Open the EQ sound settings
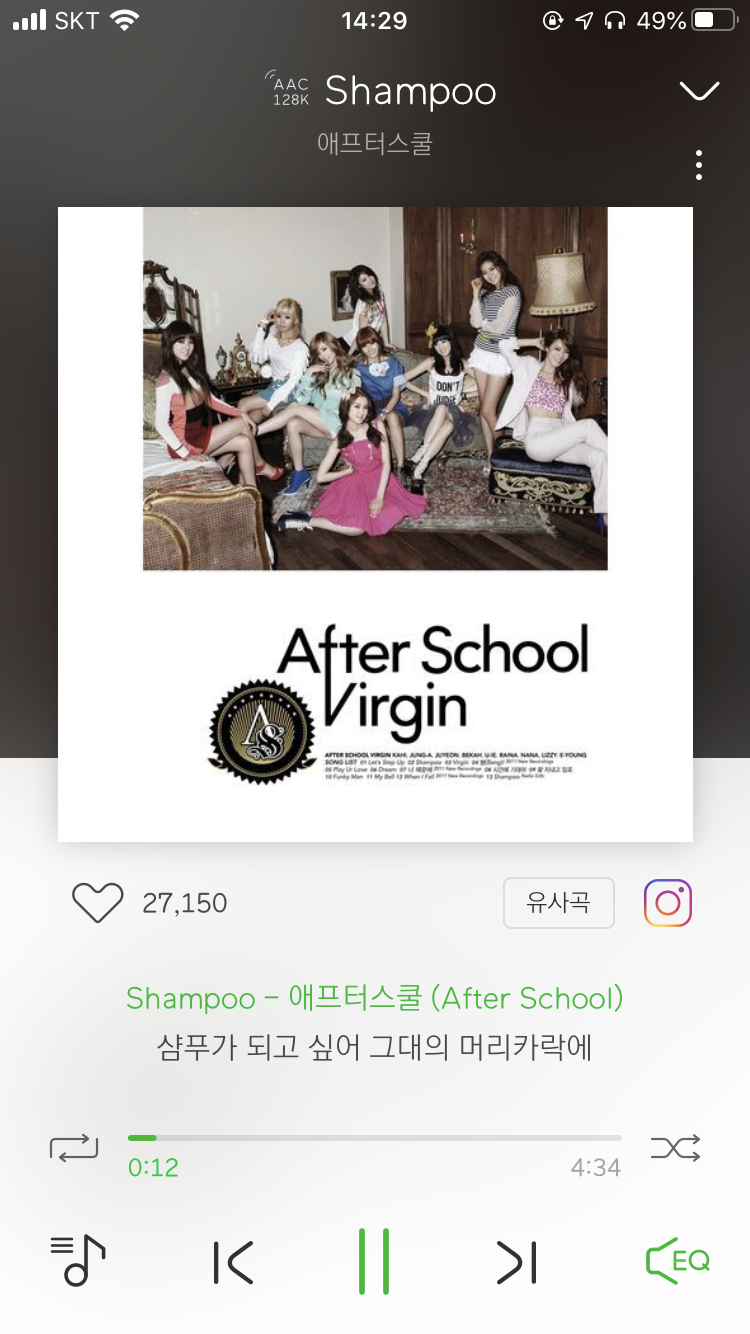 pyautogui.click(x=678, y=1260)
